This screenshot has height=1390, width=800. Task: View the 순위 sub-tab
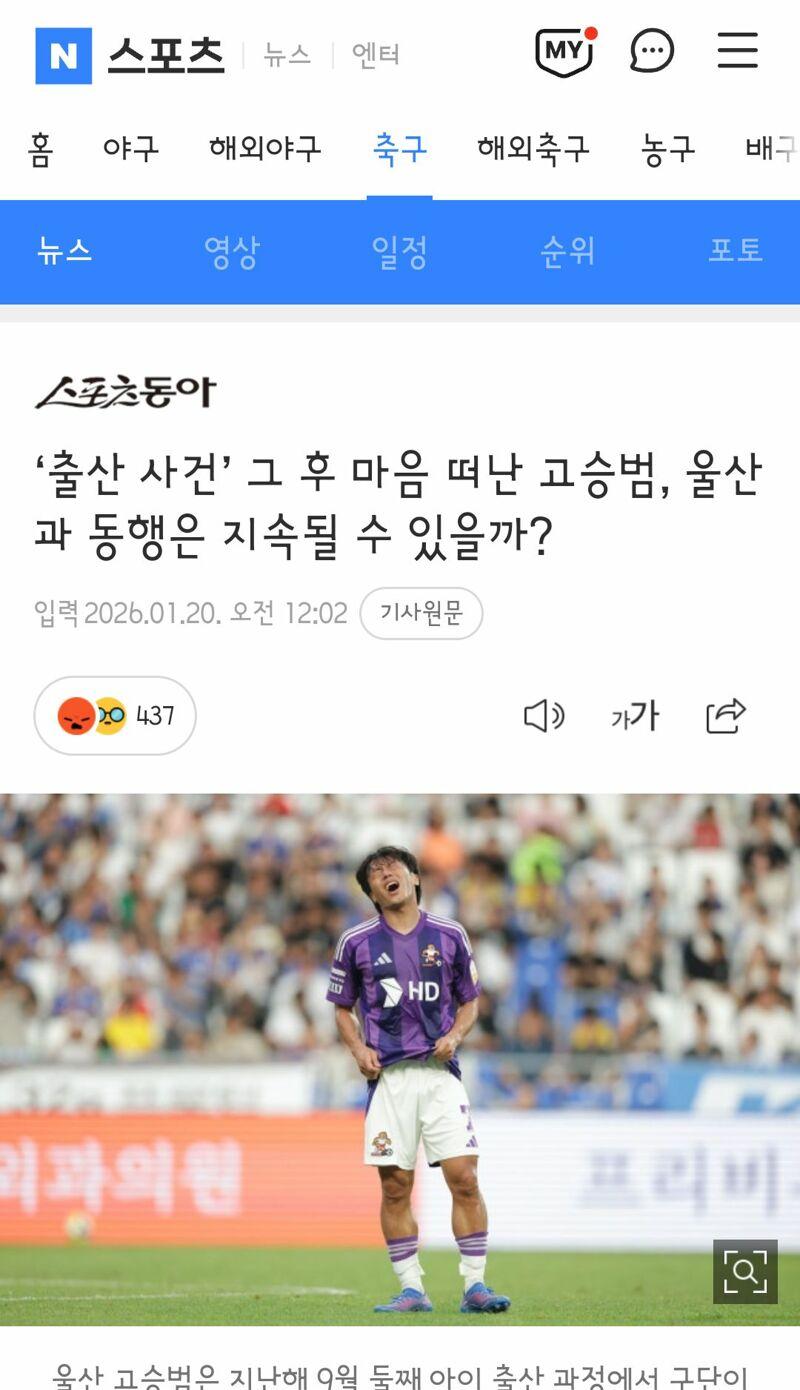567,252
